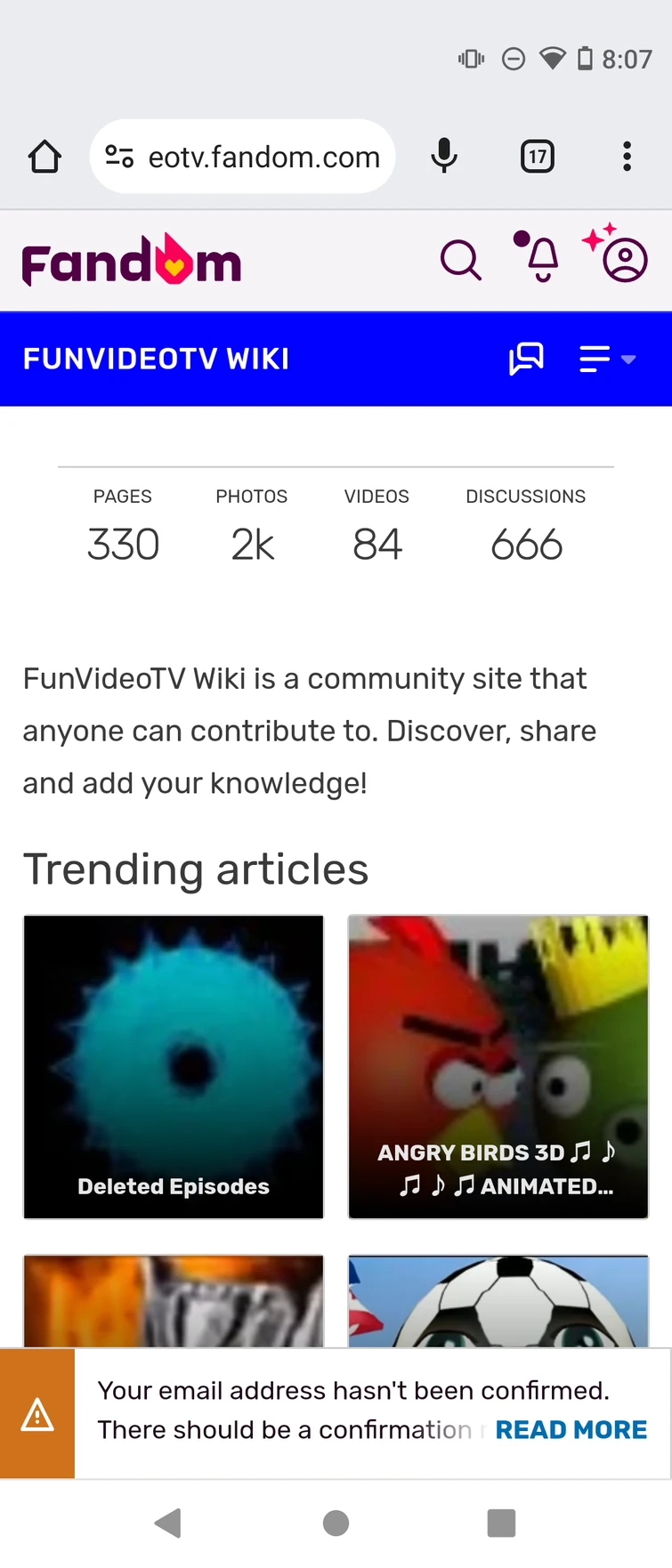Click the orange warning triangle icon
672x1568 pixels.
click(36, 1412)
